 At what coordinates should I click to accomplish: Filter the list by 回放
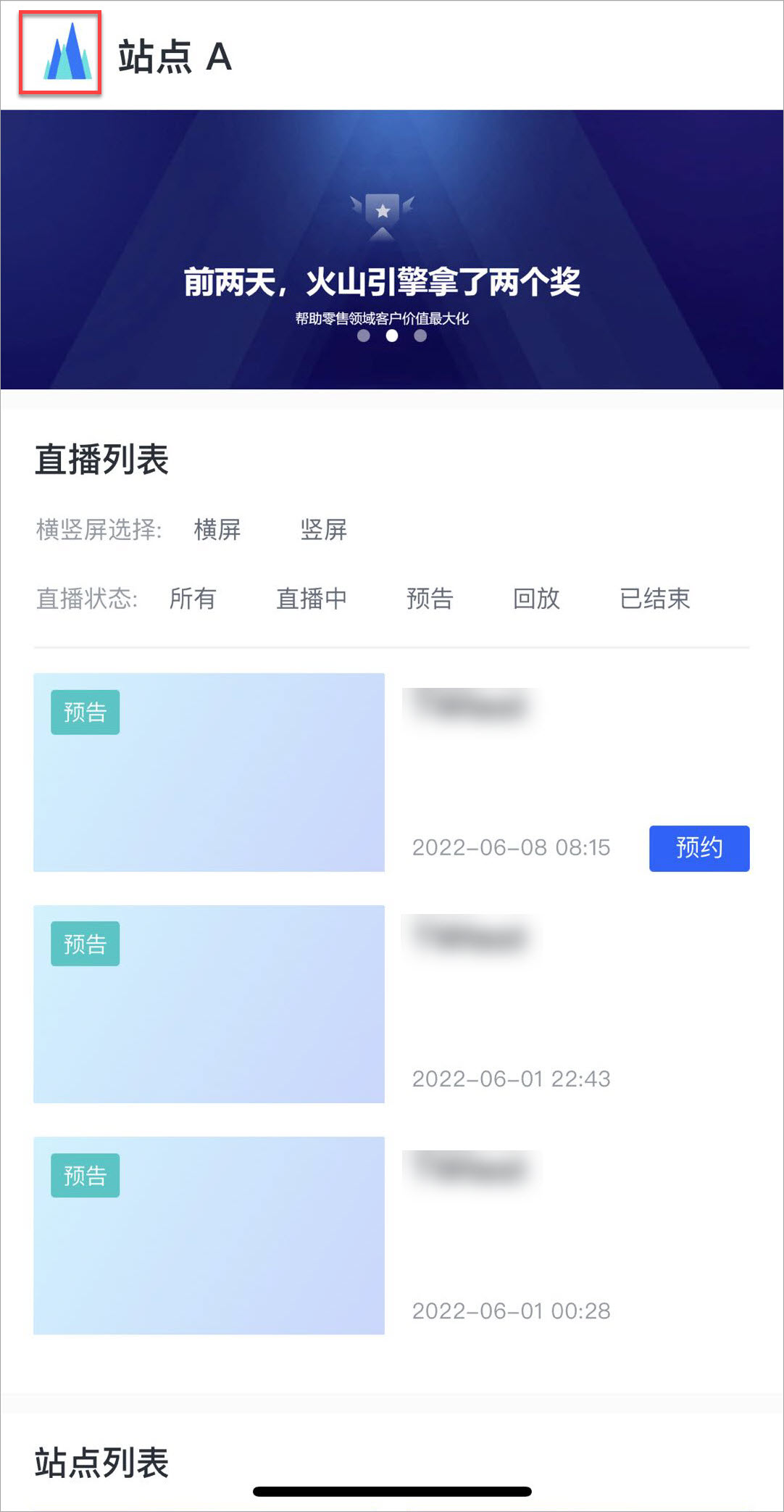(536, 599)
